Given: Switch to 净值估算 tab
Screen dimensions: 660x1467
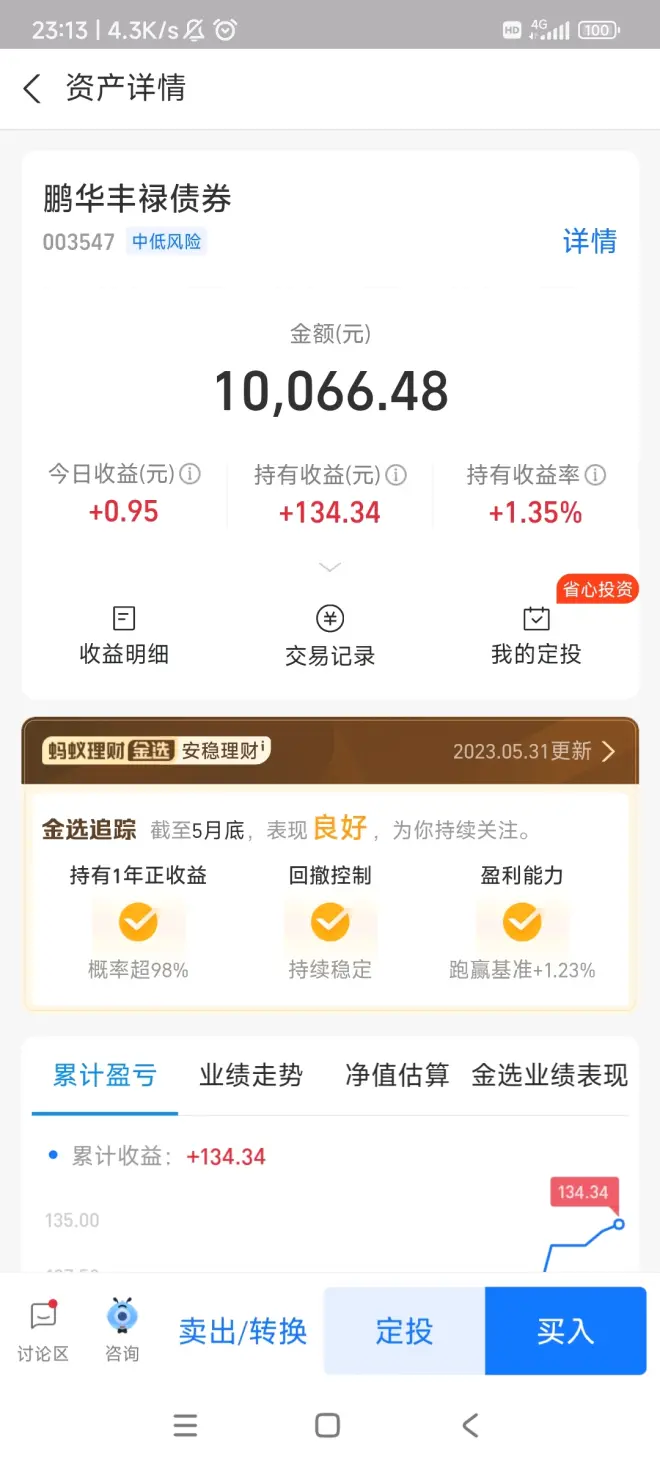Looking at the screenshot, I should pos(397,1076).
